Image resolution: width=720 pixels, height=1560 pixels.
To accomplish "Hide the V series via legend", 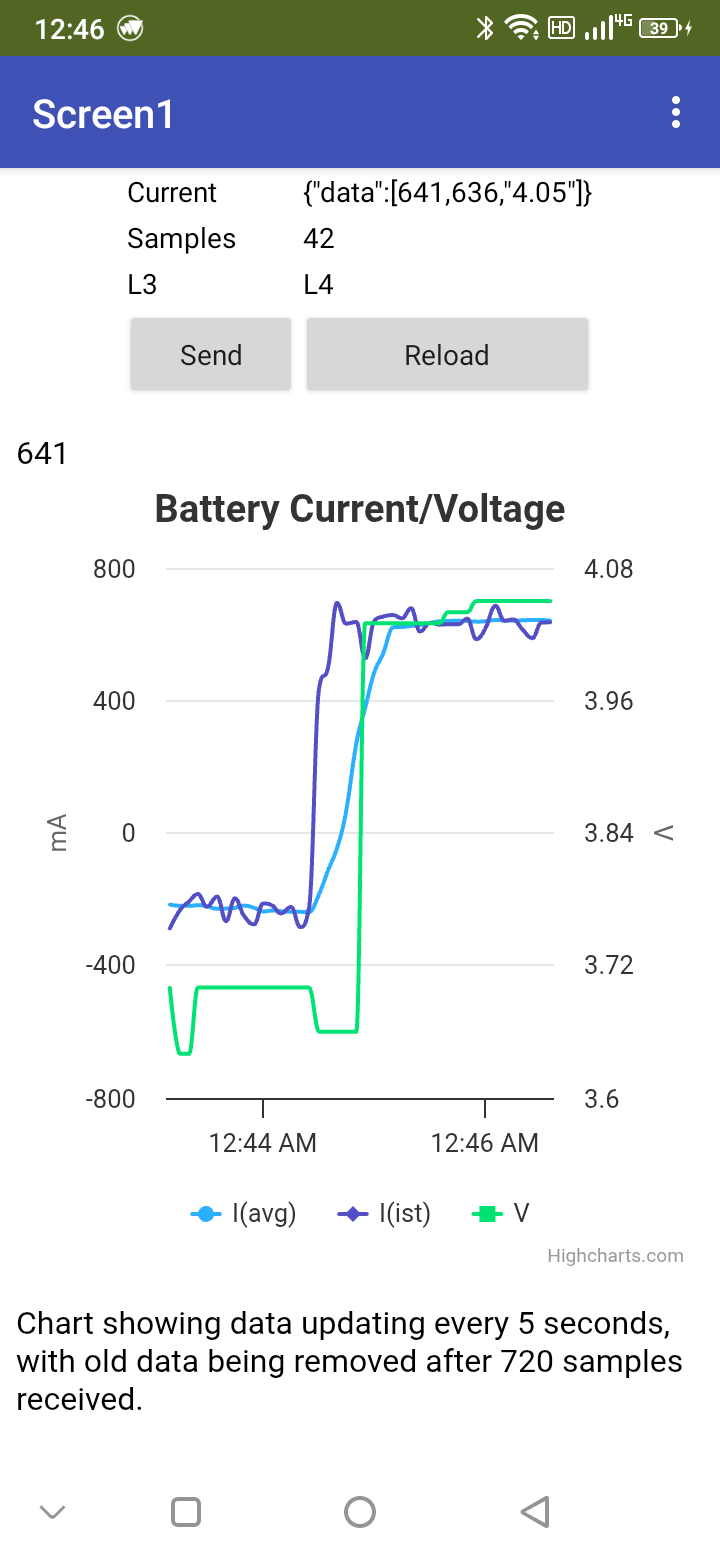I will [501, 1214].
